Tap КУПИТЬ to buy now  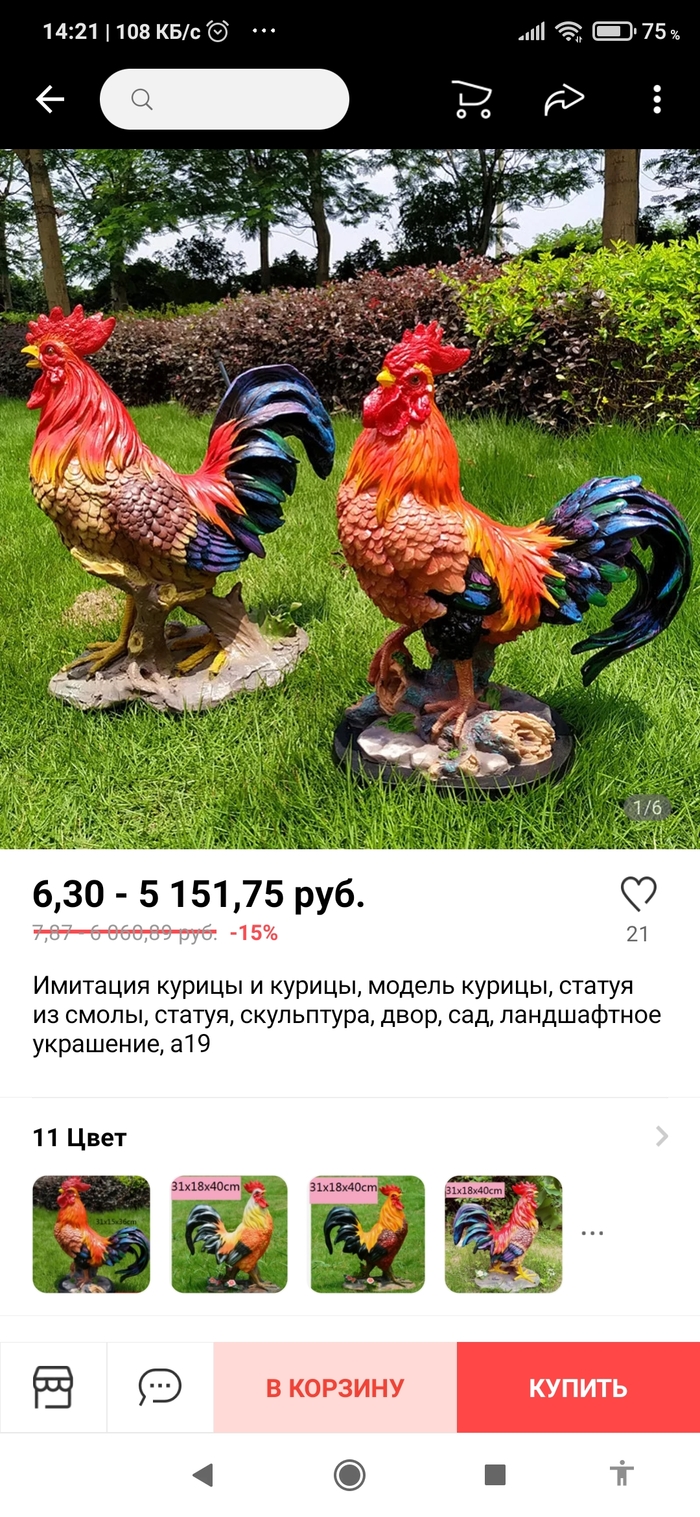point(578,1387)
